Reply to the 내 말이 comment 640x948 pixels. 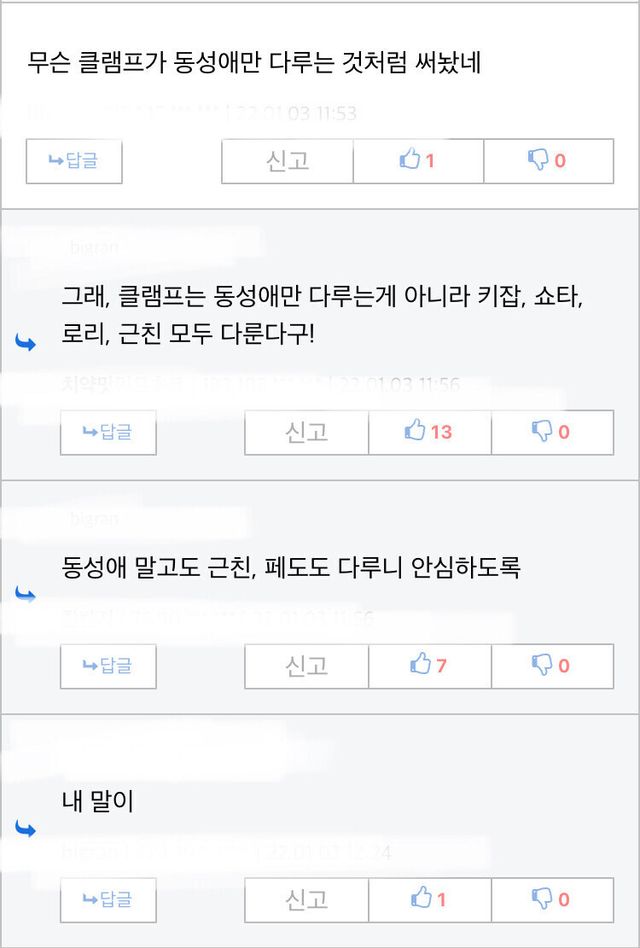click(x=108, y=899)
